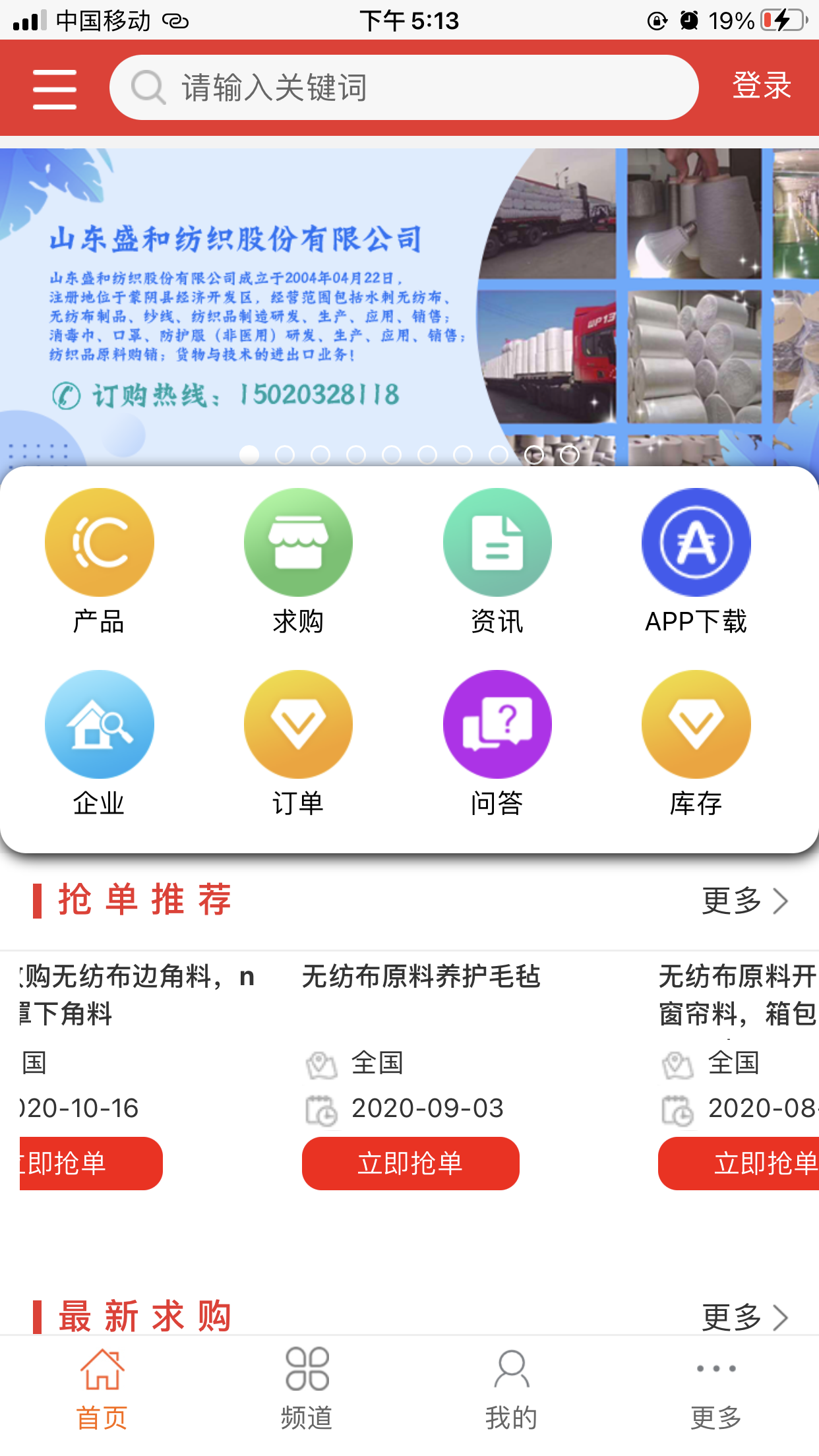Open the hamburger menu in top bar

(x=55, y=88)
